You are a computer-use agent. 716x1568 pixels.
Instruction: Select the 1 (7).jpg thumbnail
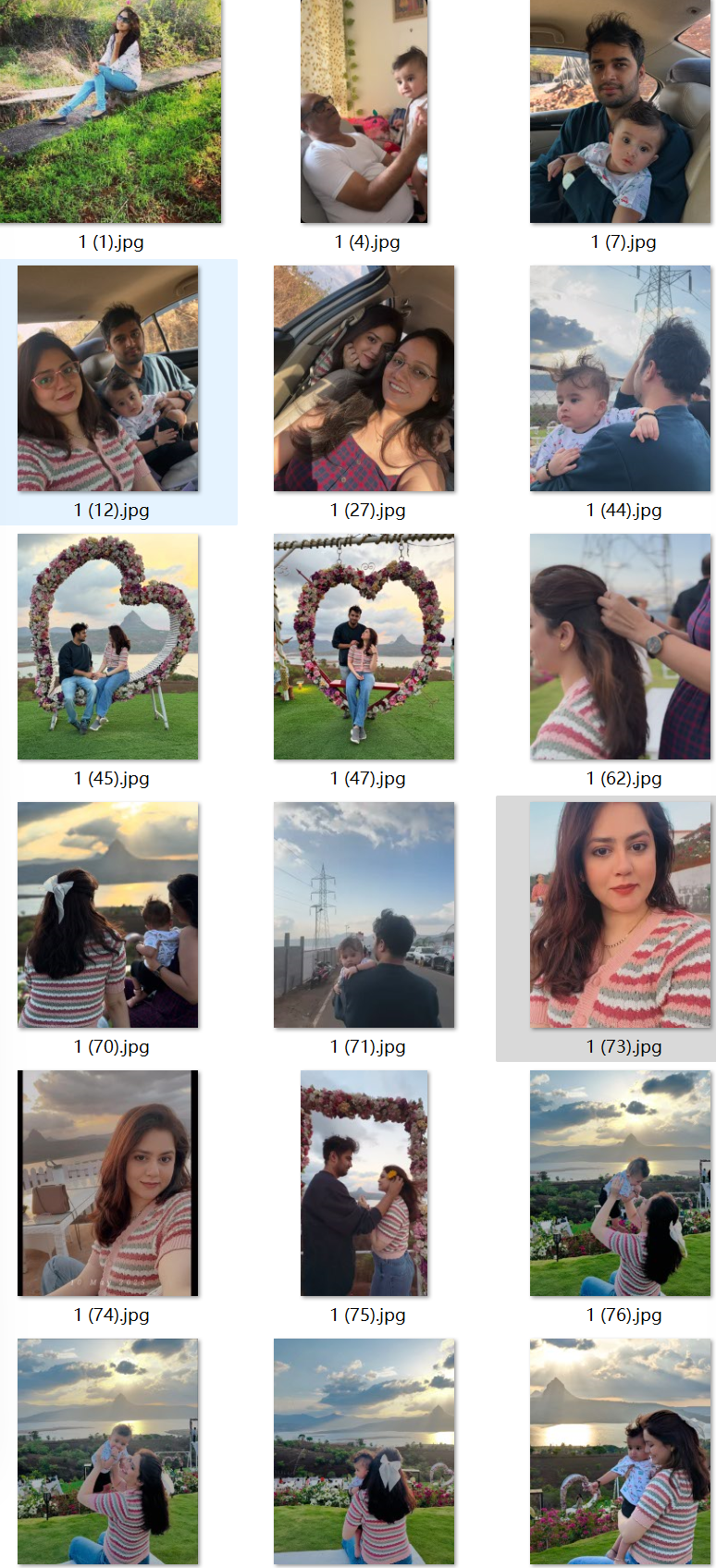(x=620, y=111)
